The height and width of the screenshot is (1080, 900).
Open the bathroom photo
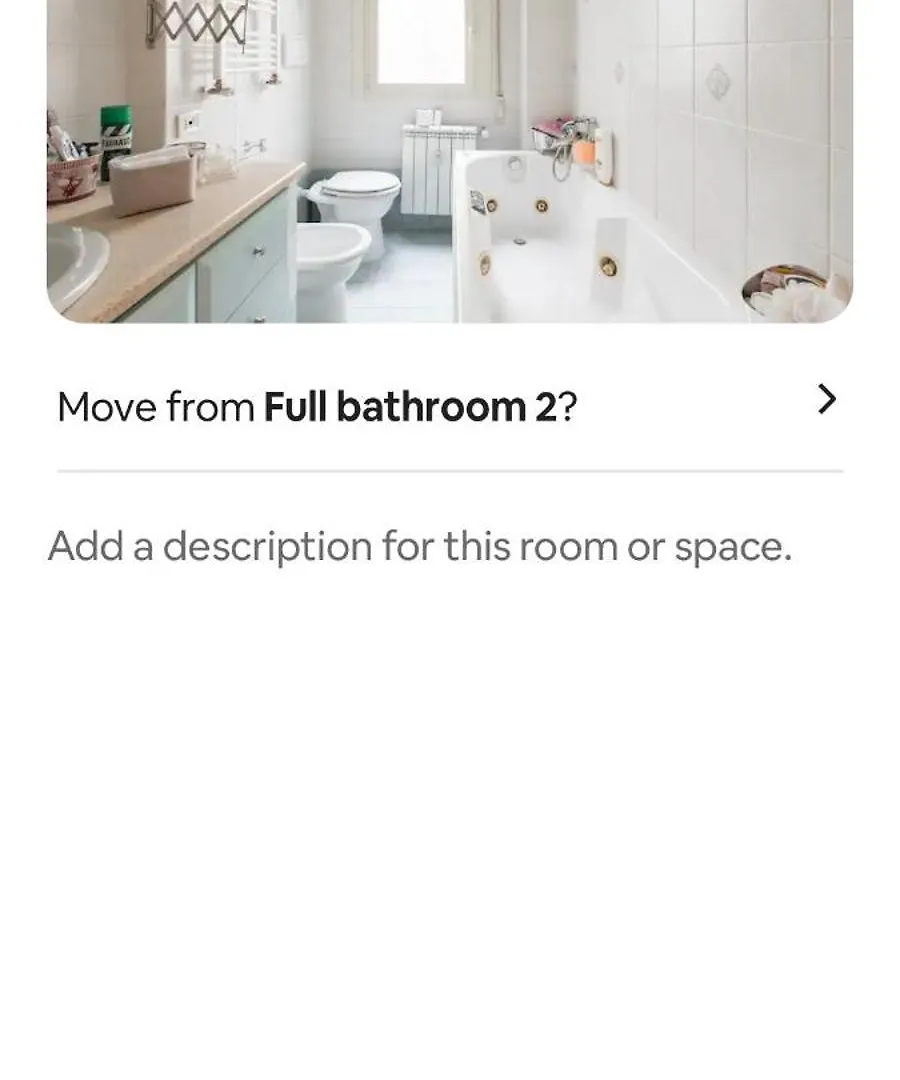449,160
